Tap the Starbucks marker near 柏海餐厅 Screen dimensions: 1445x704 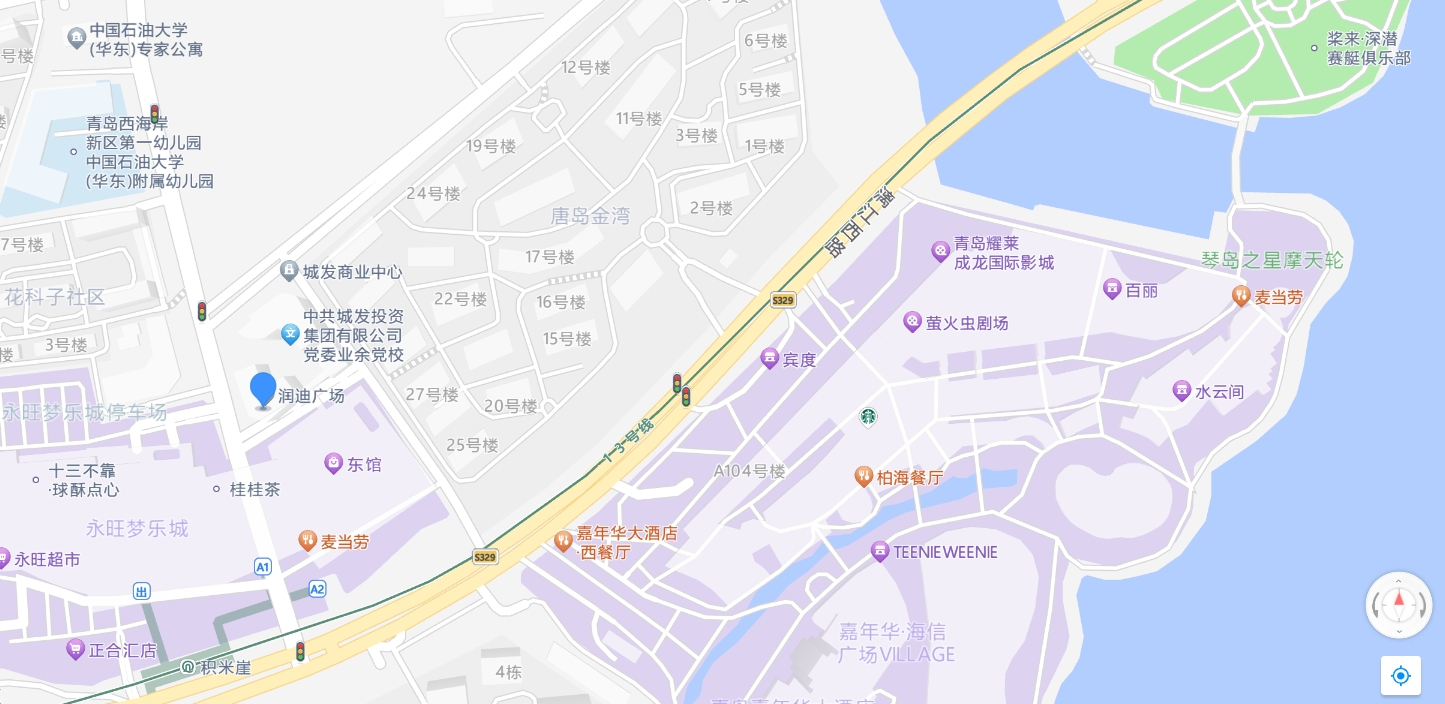pos(868,417)
